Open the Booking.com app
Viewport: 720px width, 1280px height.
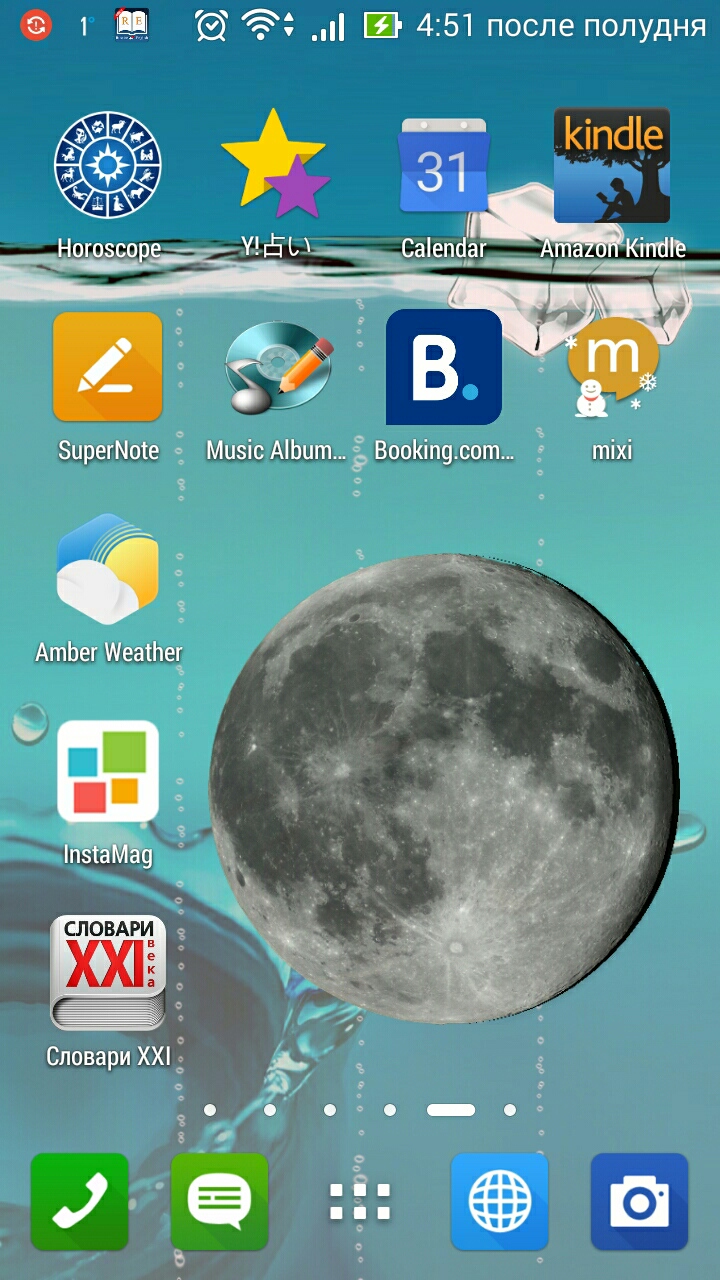(443, 367)
